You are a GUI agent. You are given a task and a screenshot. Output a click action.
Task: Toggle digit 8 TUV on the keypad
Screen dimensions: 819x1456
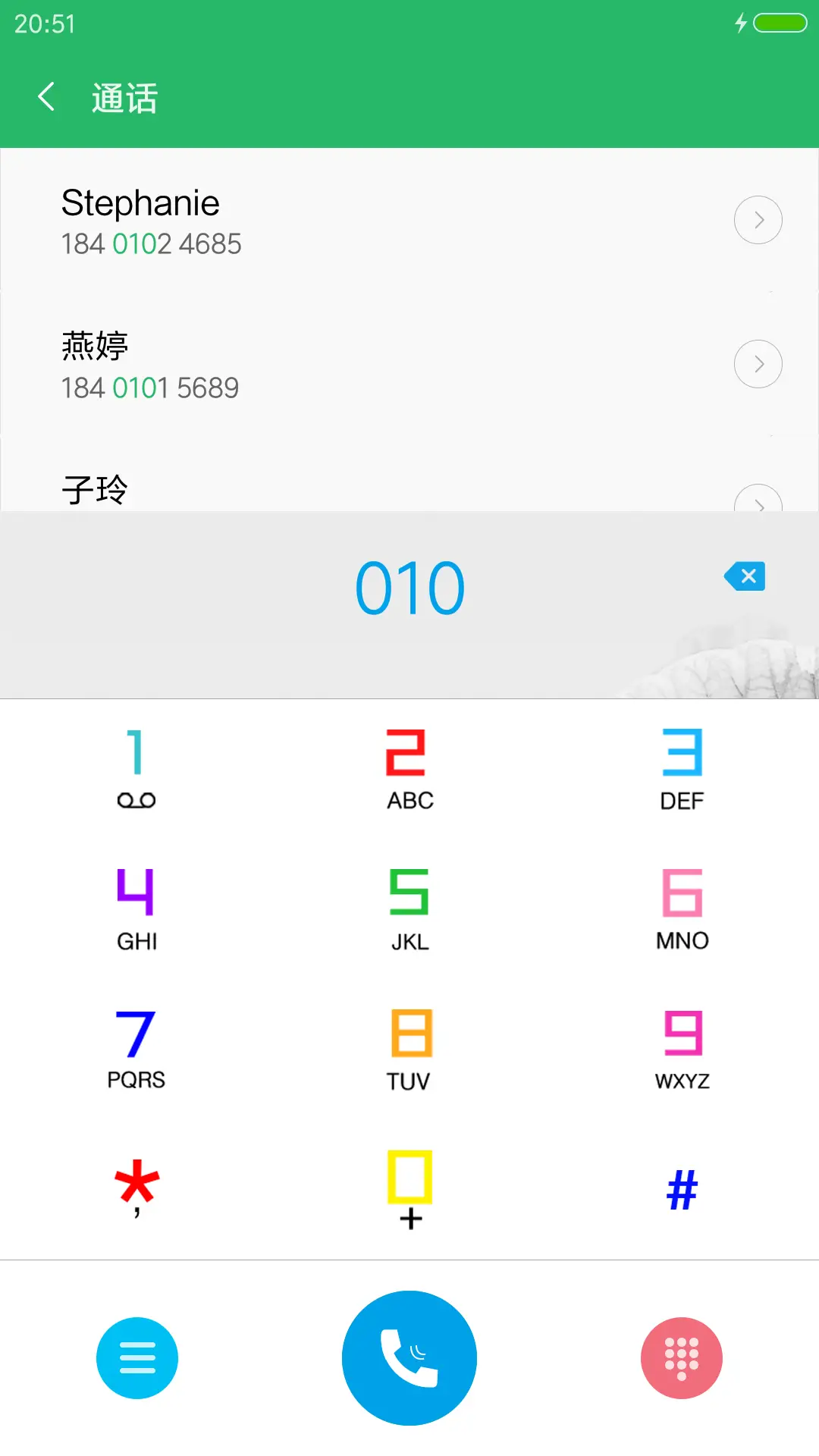[x=409, y=1046]
